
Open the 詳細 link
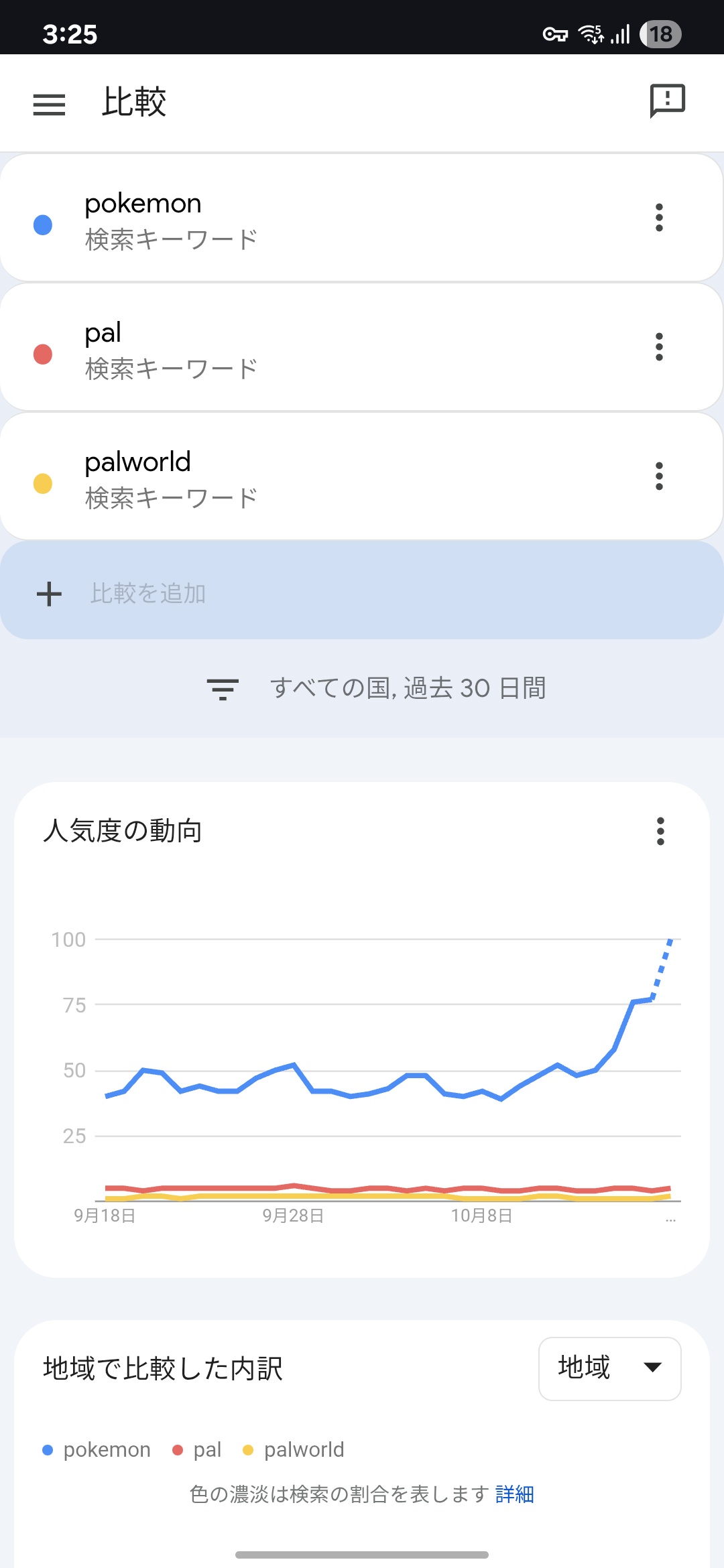514,1494
